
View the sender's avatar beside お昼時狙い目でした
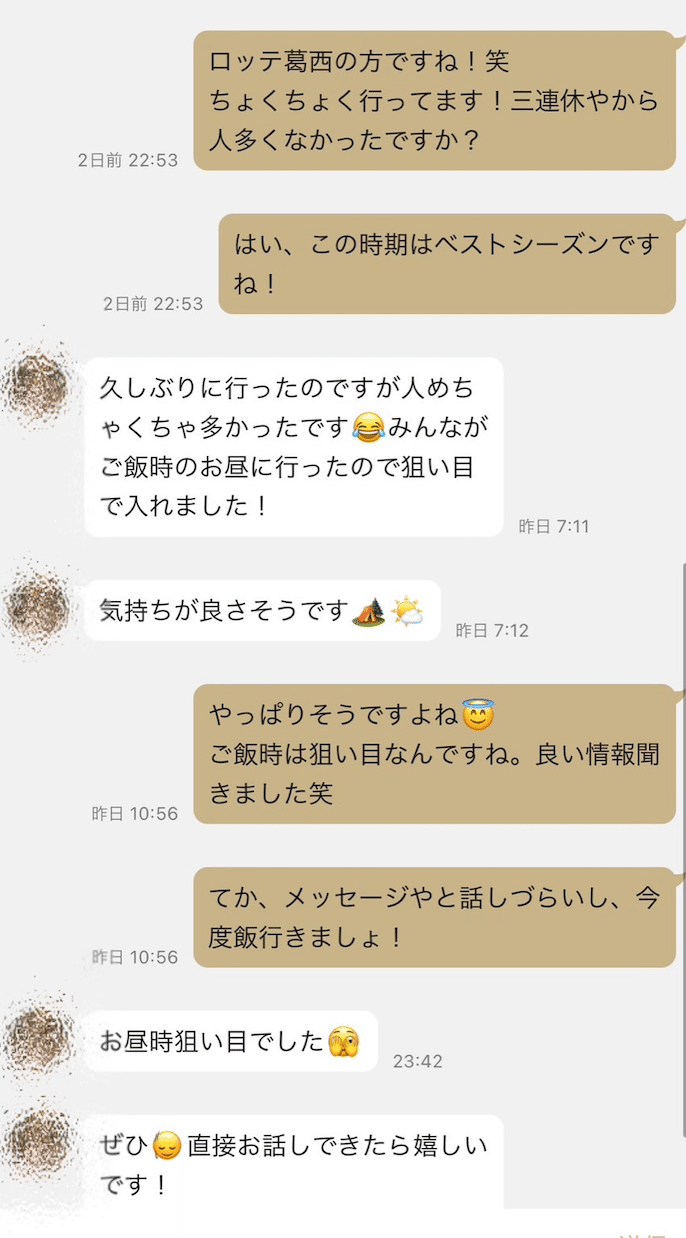38,1039
